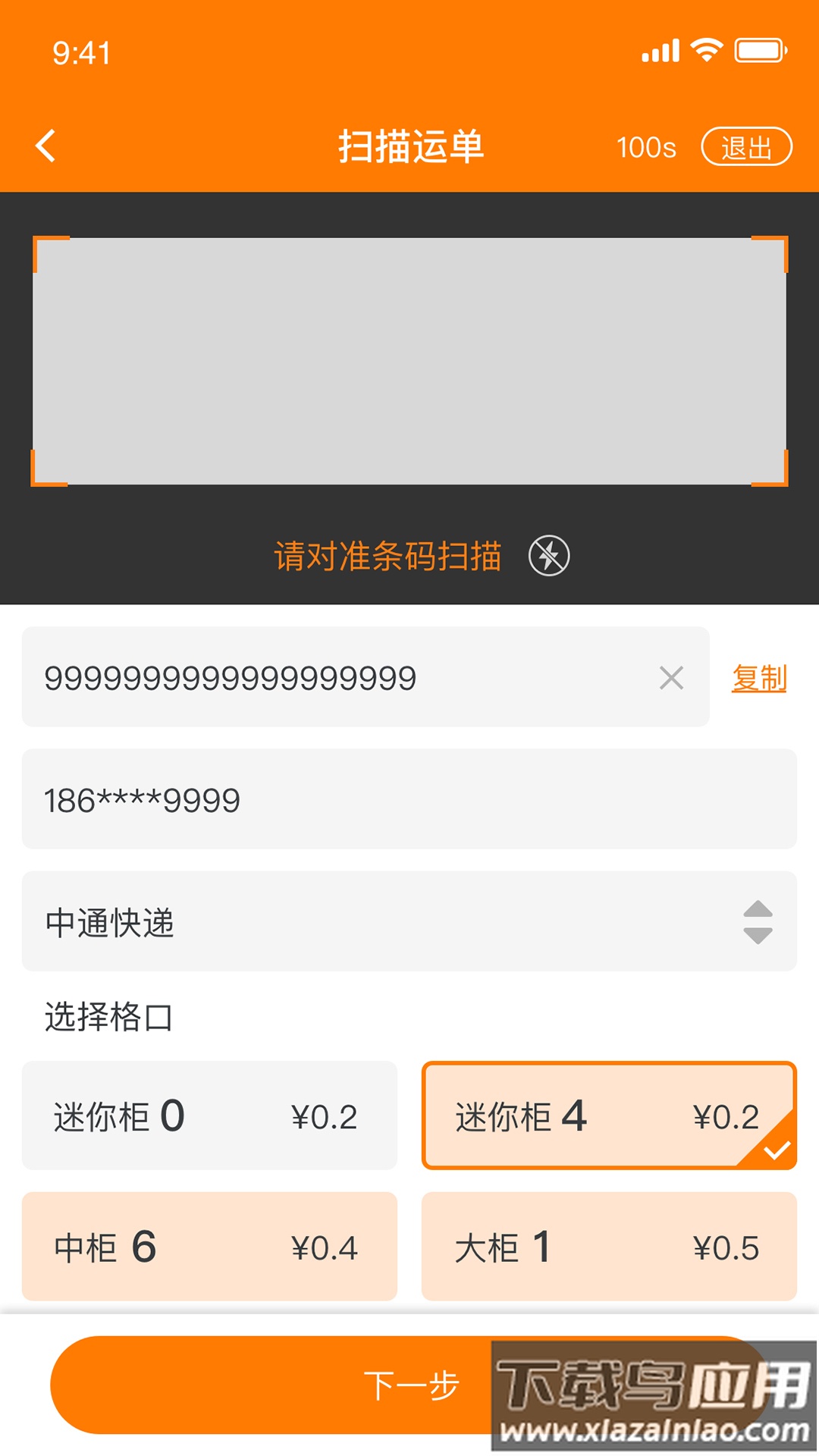Screen dimensions: 819x1456
Task: Tap the 退出 button in the header
Action: tap(747, 146)
